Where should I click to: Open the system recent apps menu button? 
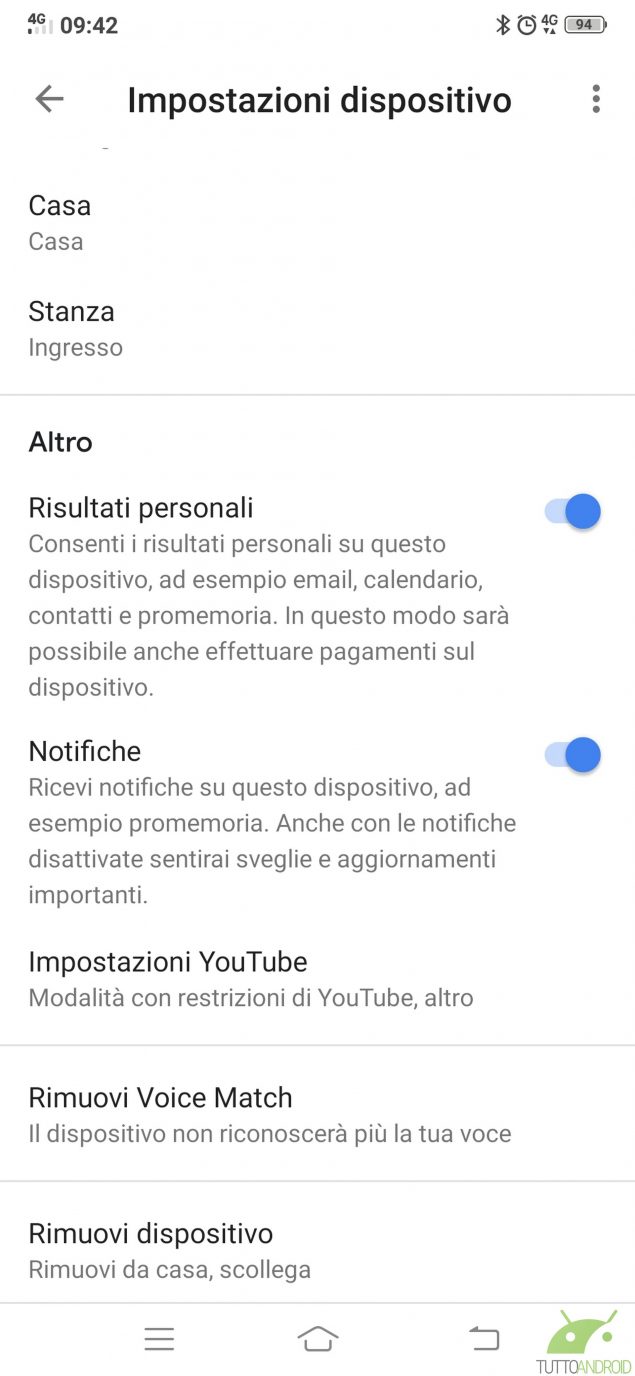[159, 1339]
